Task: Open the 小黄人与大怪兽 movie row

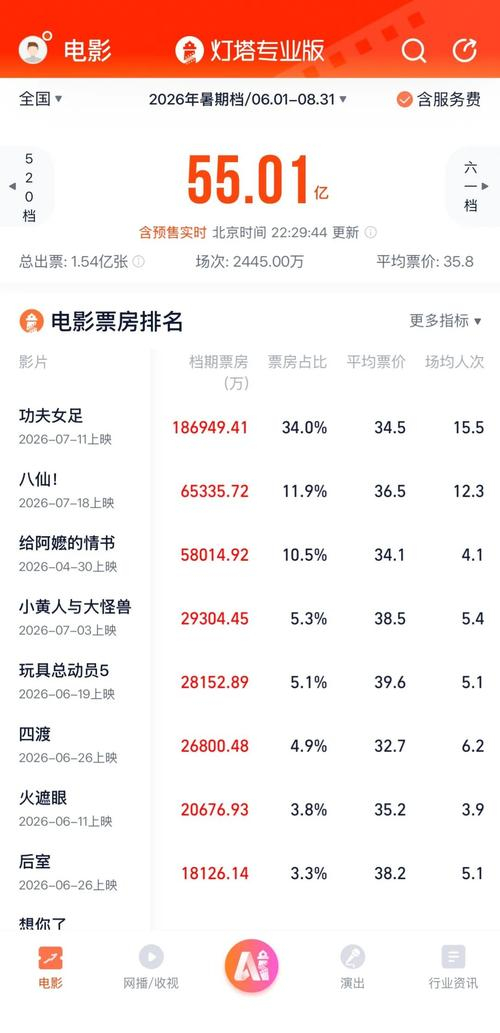Action: point(250,618)
